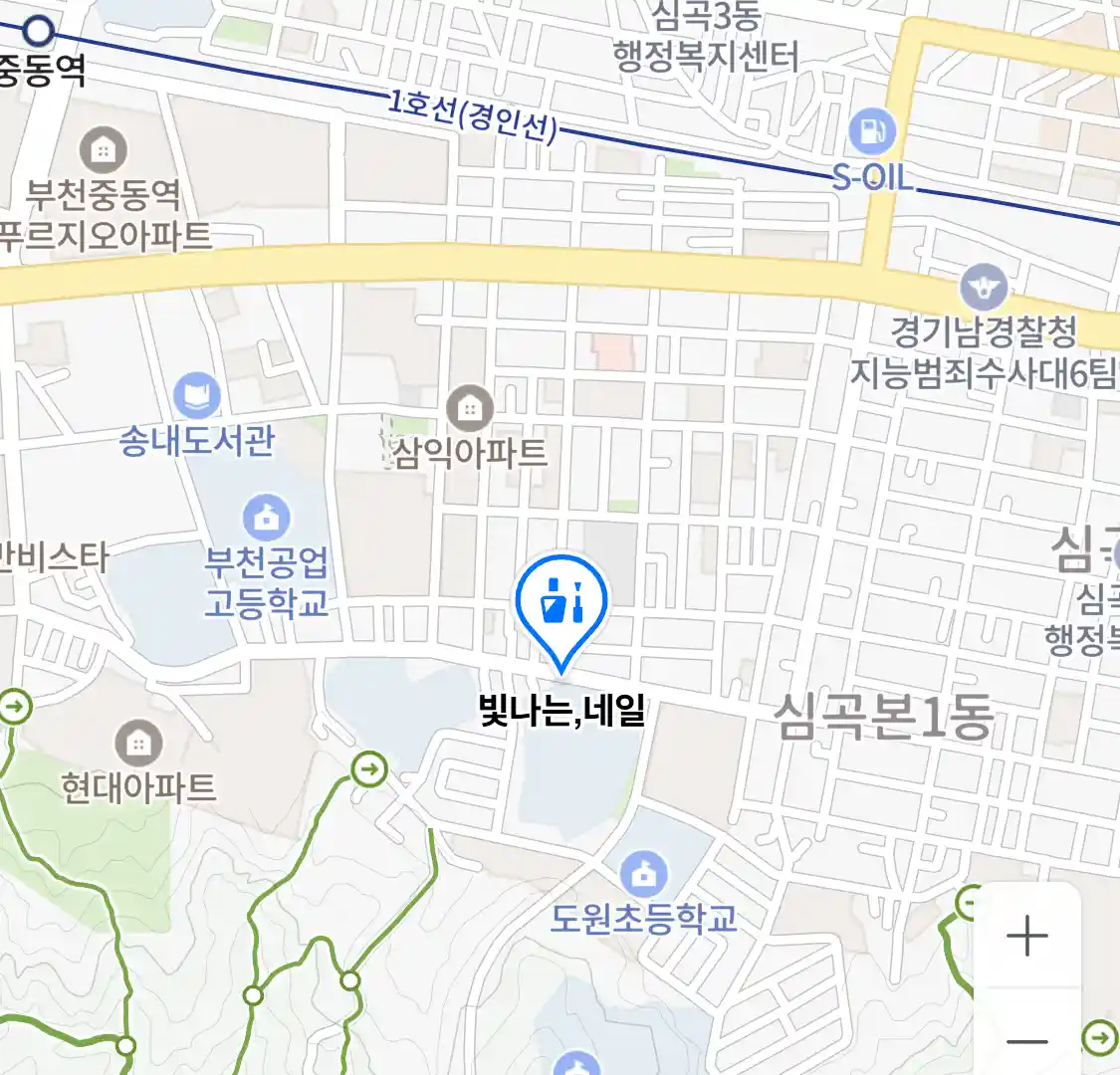Screen dimensions: 1120x1075
Task: Select the S-OIL gas station marker
Action: point(872,130)
